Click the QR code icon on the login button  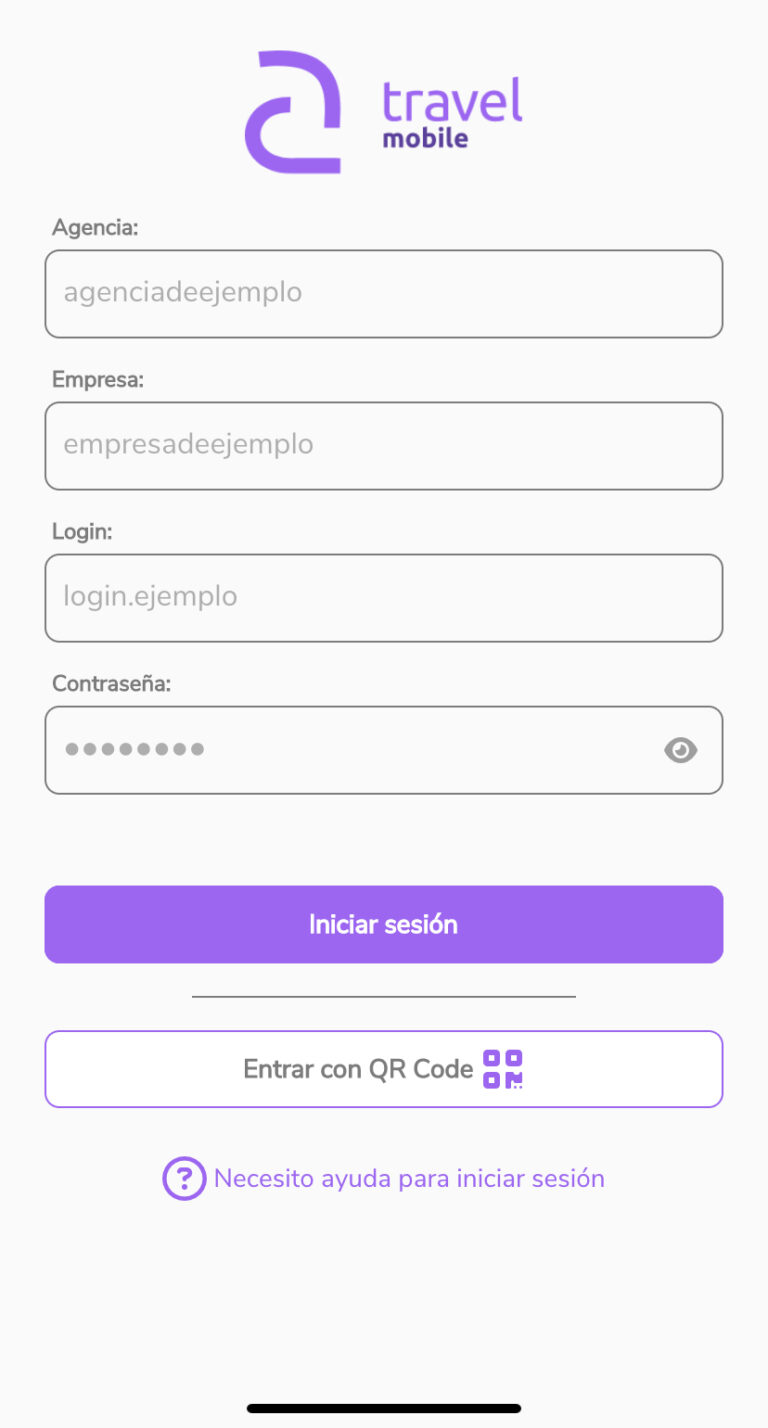coord(505,1069)
